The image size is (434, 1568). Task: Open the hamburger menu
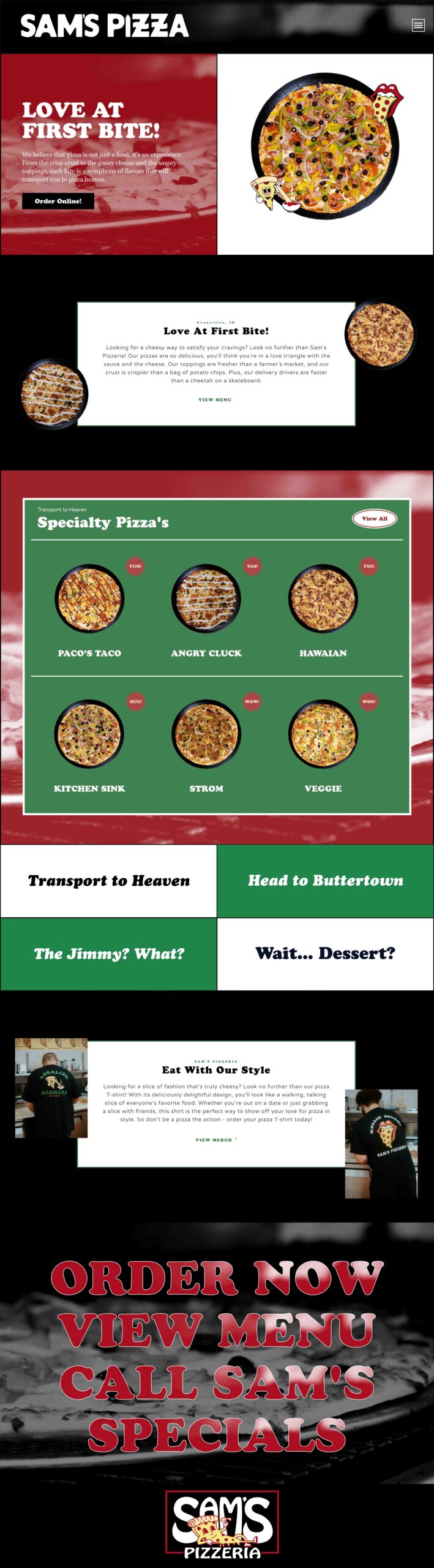(x=418, y=25)
